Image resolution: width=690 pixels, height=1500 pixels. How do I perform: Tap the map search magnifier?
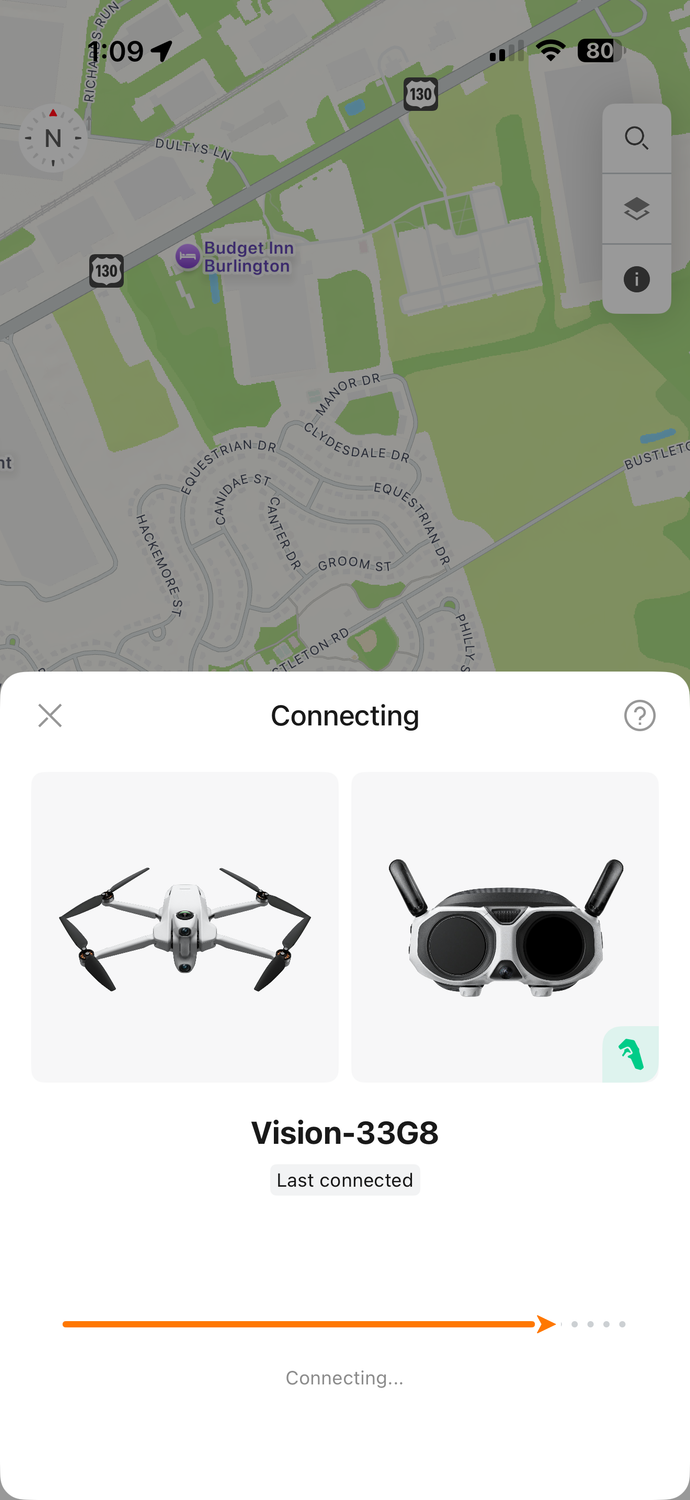[x=636, y=138]
